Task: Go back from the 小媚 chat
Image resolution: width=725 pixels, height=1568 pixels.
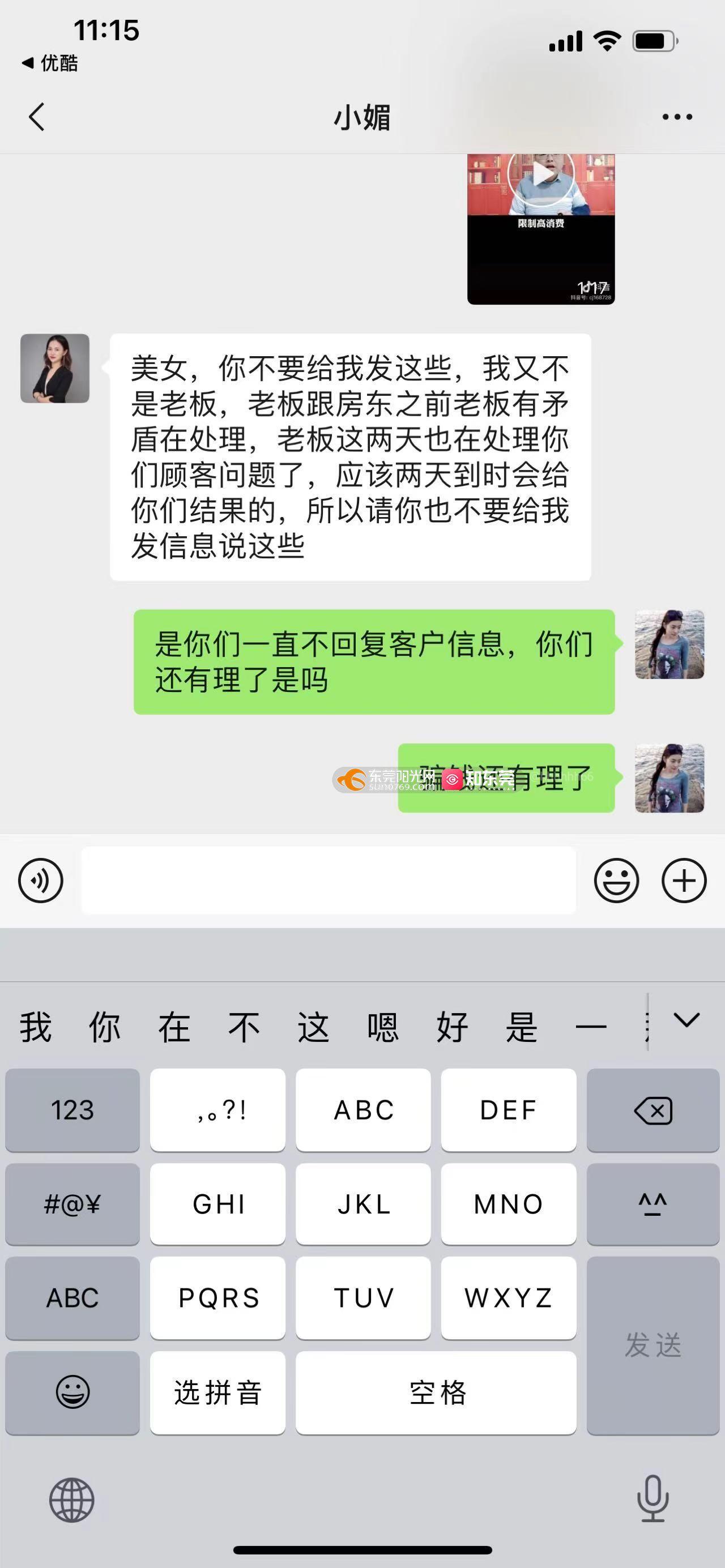Action: pyautogui.click(x=36, y=116)
